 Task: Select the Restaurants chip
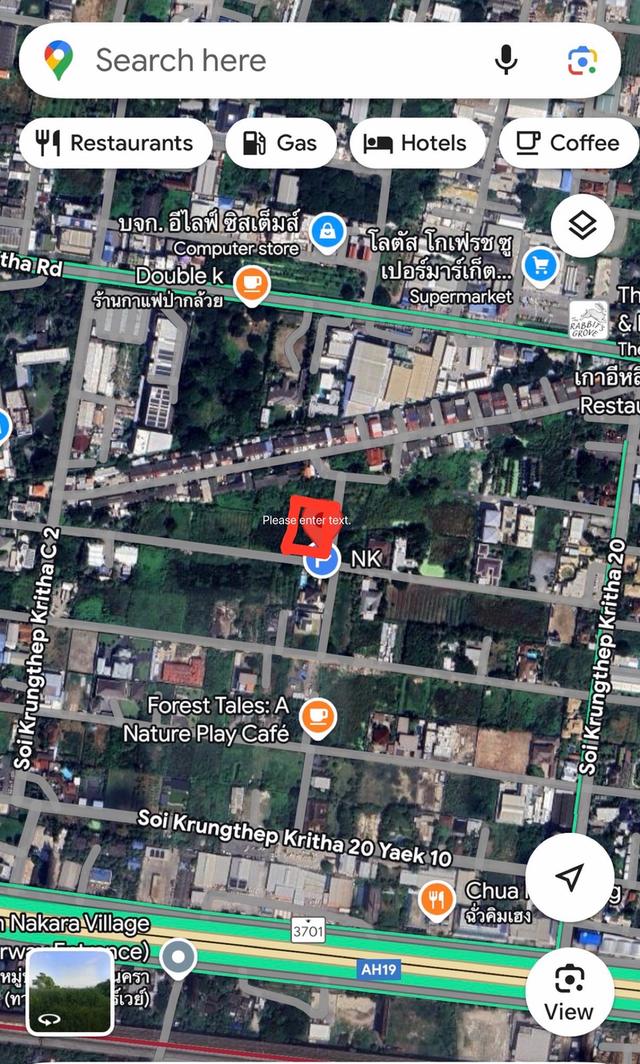(115, 143)
